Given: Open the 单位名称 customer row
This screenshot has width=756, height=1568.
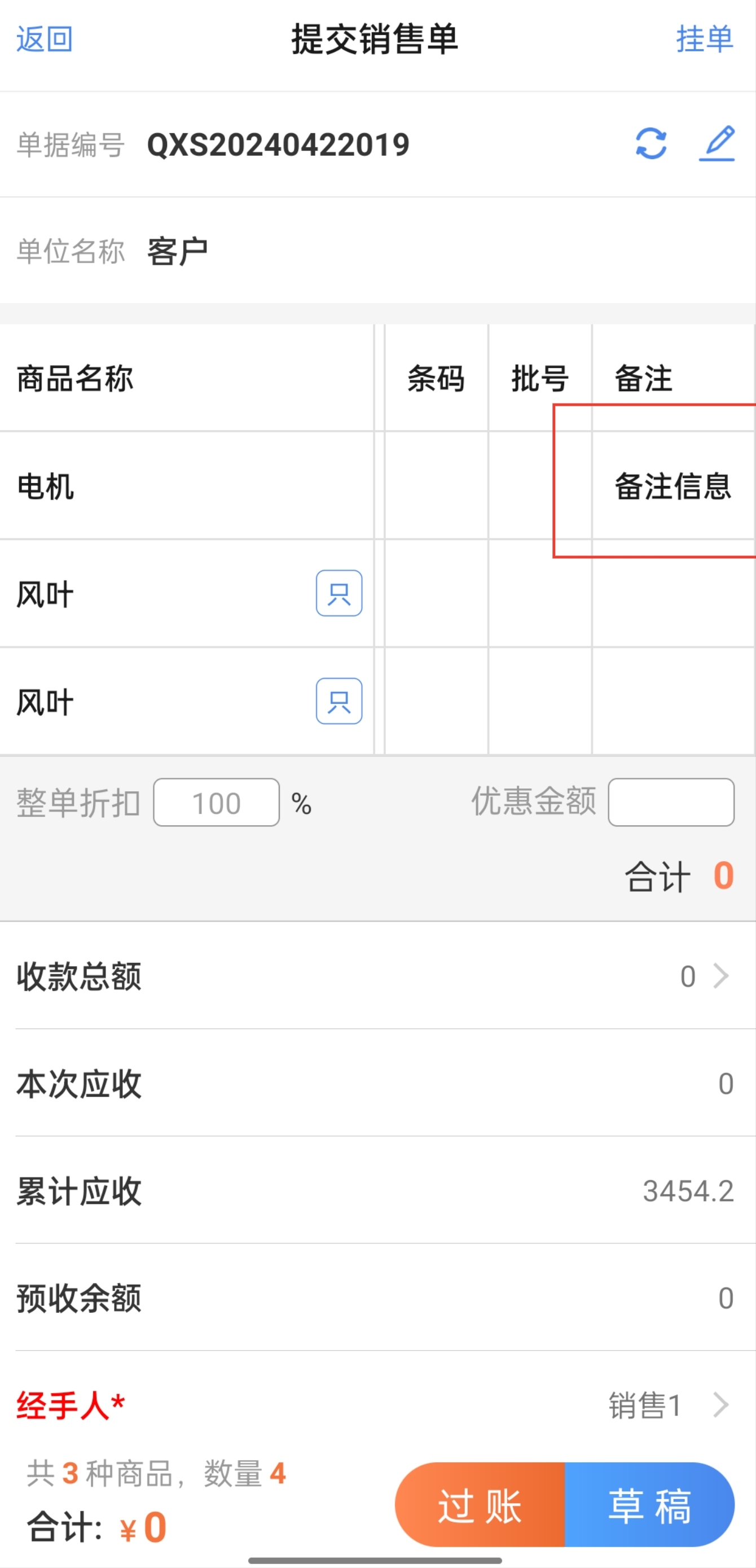Looking at the screenshot, I should point(377,251).
